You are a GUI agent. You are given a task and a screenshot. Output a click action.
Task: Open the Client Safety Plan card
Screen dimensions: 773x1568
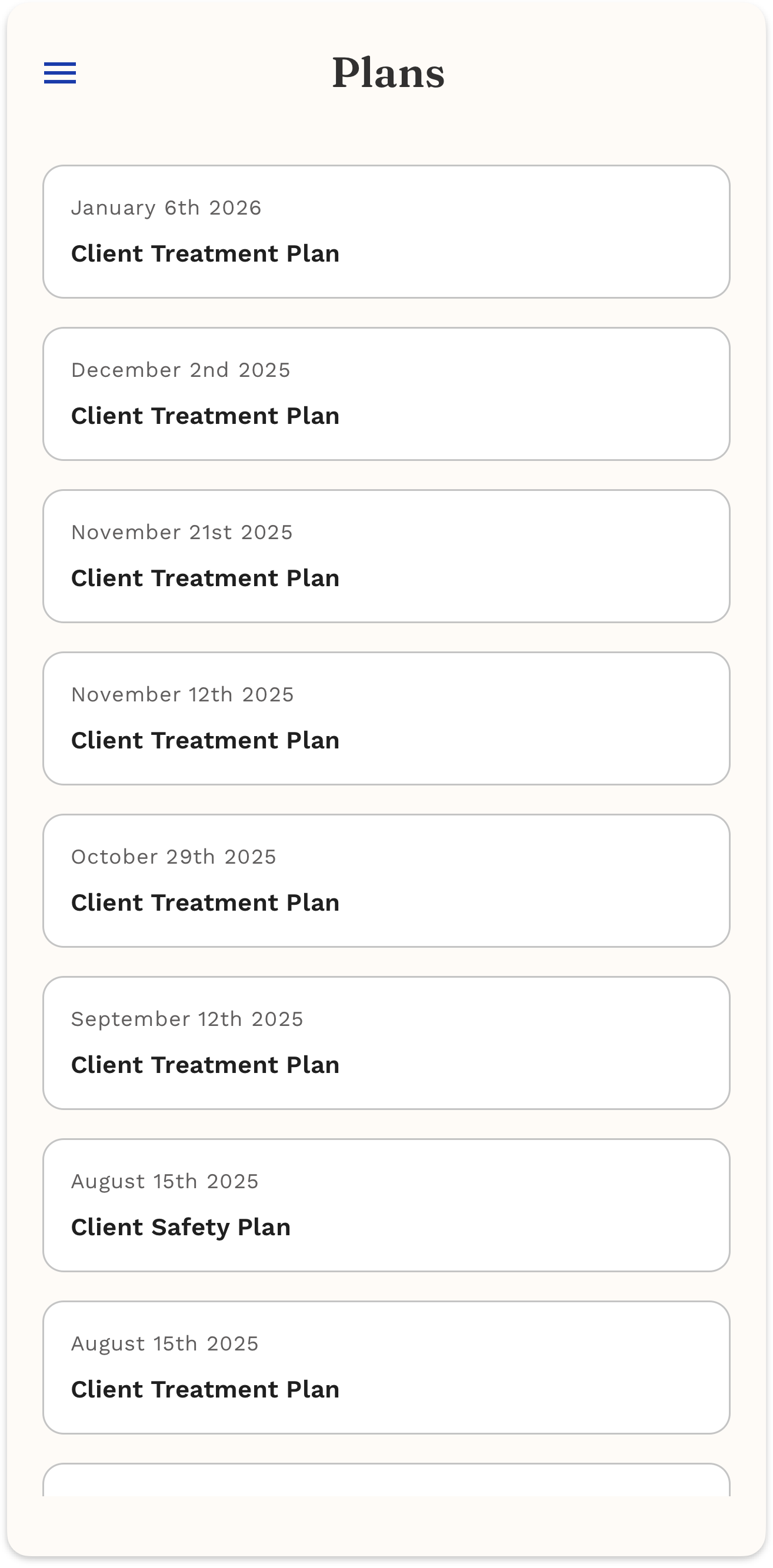click(386, 1205)
